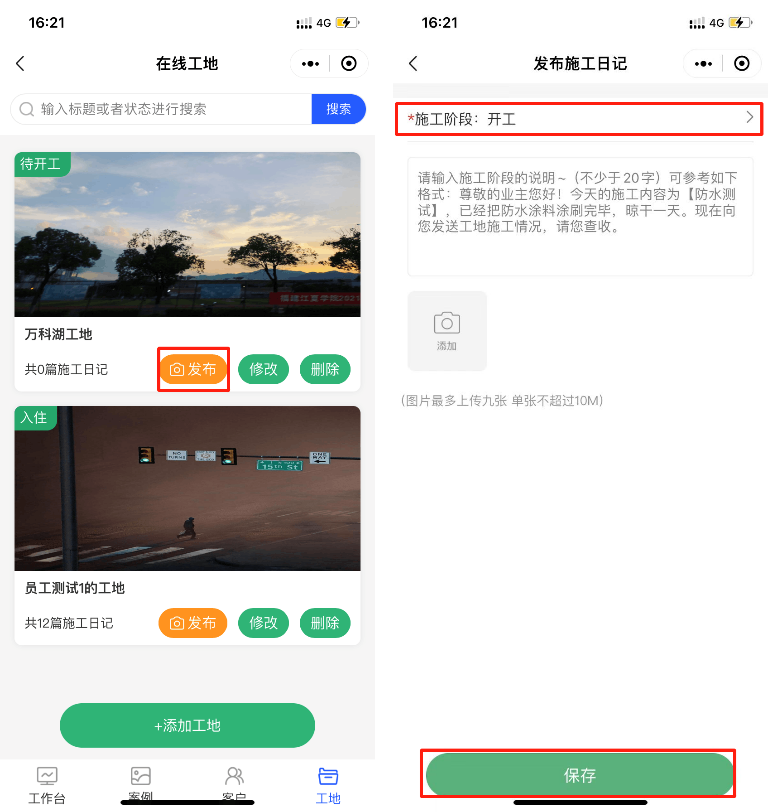Switch to the 案例 tab
The image size is (768, 812).
coord(141,785)
